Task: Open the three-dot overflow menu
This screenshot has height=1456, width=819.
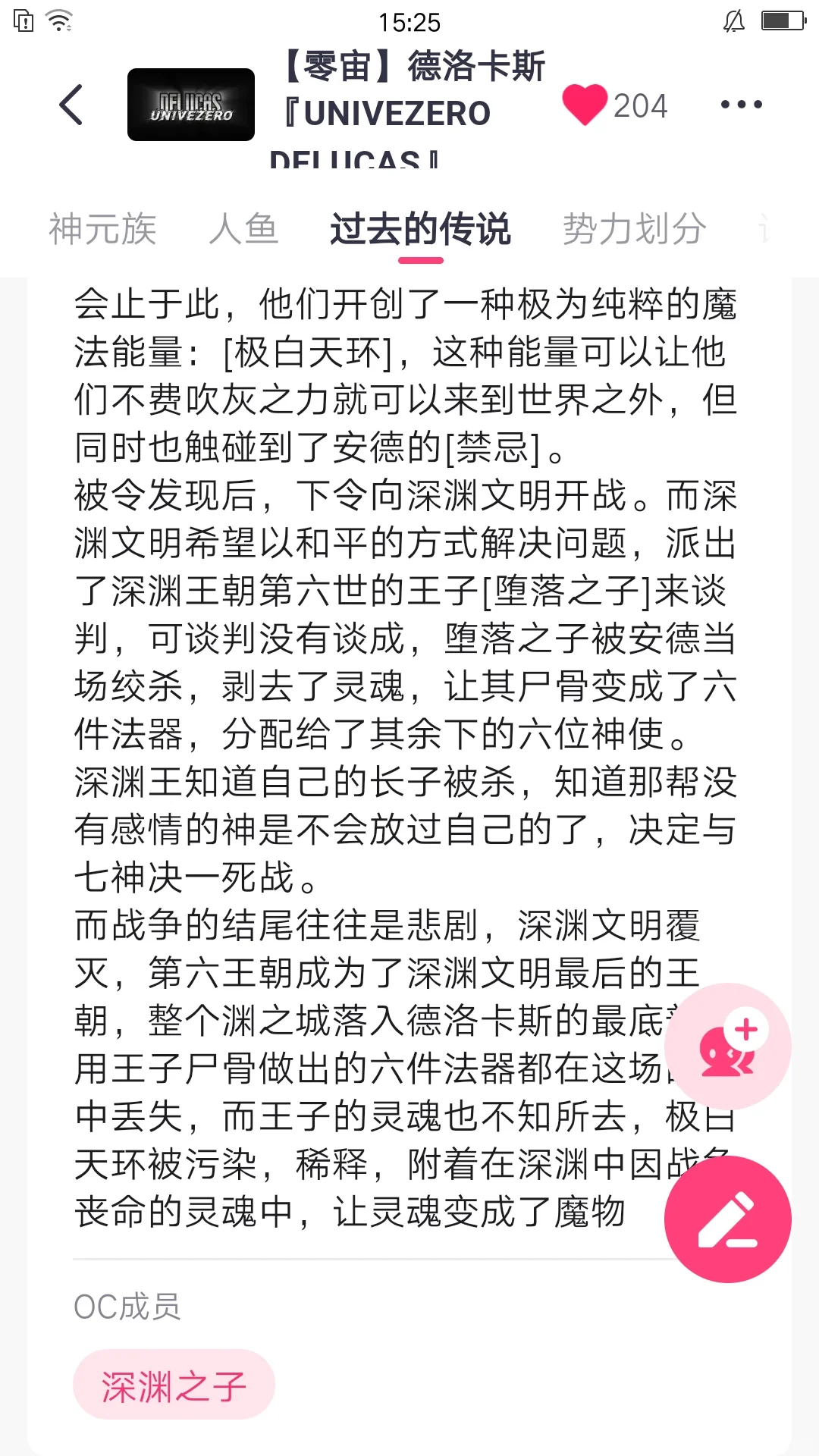Action: (741, 105)
